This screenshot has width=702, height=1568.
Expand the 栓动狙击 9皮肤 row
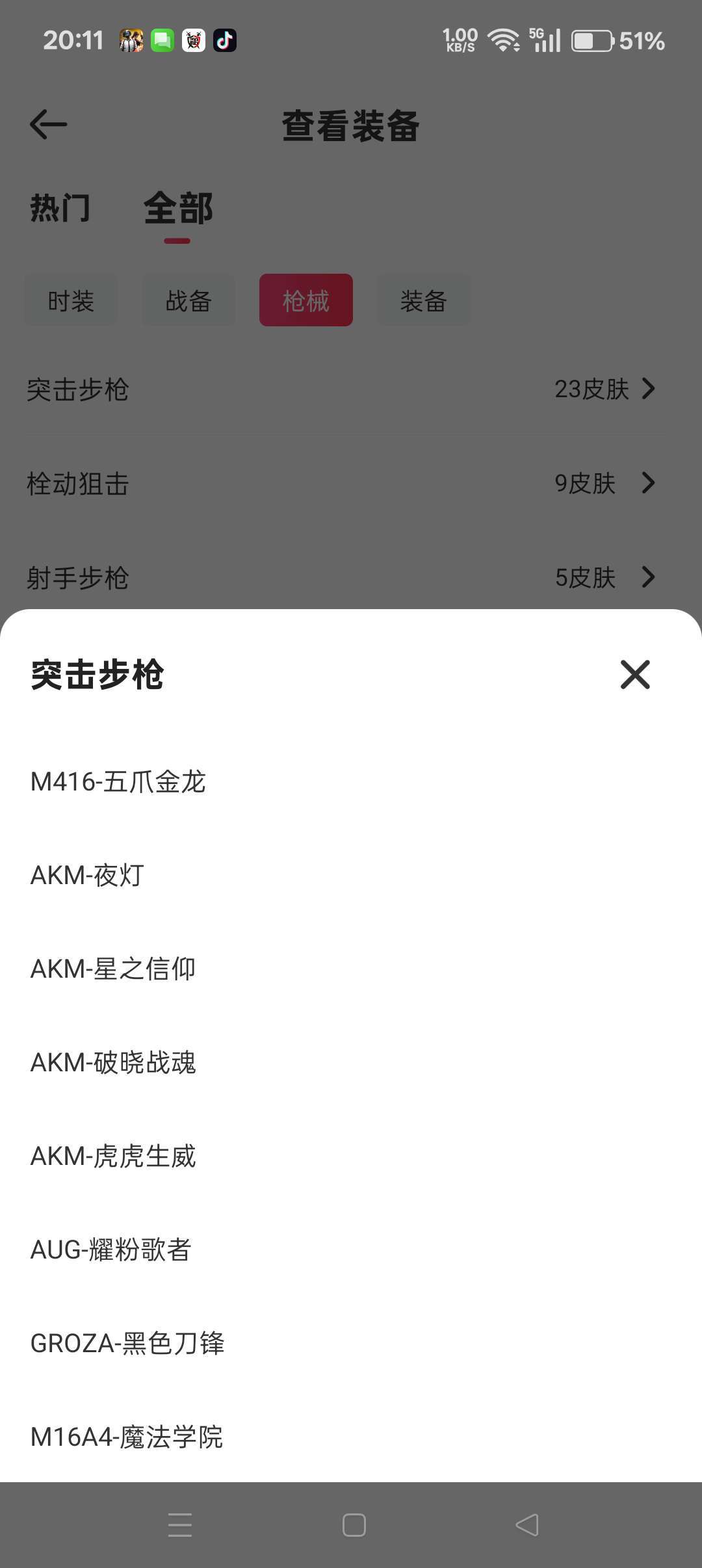coord(351,483)
